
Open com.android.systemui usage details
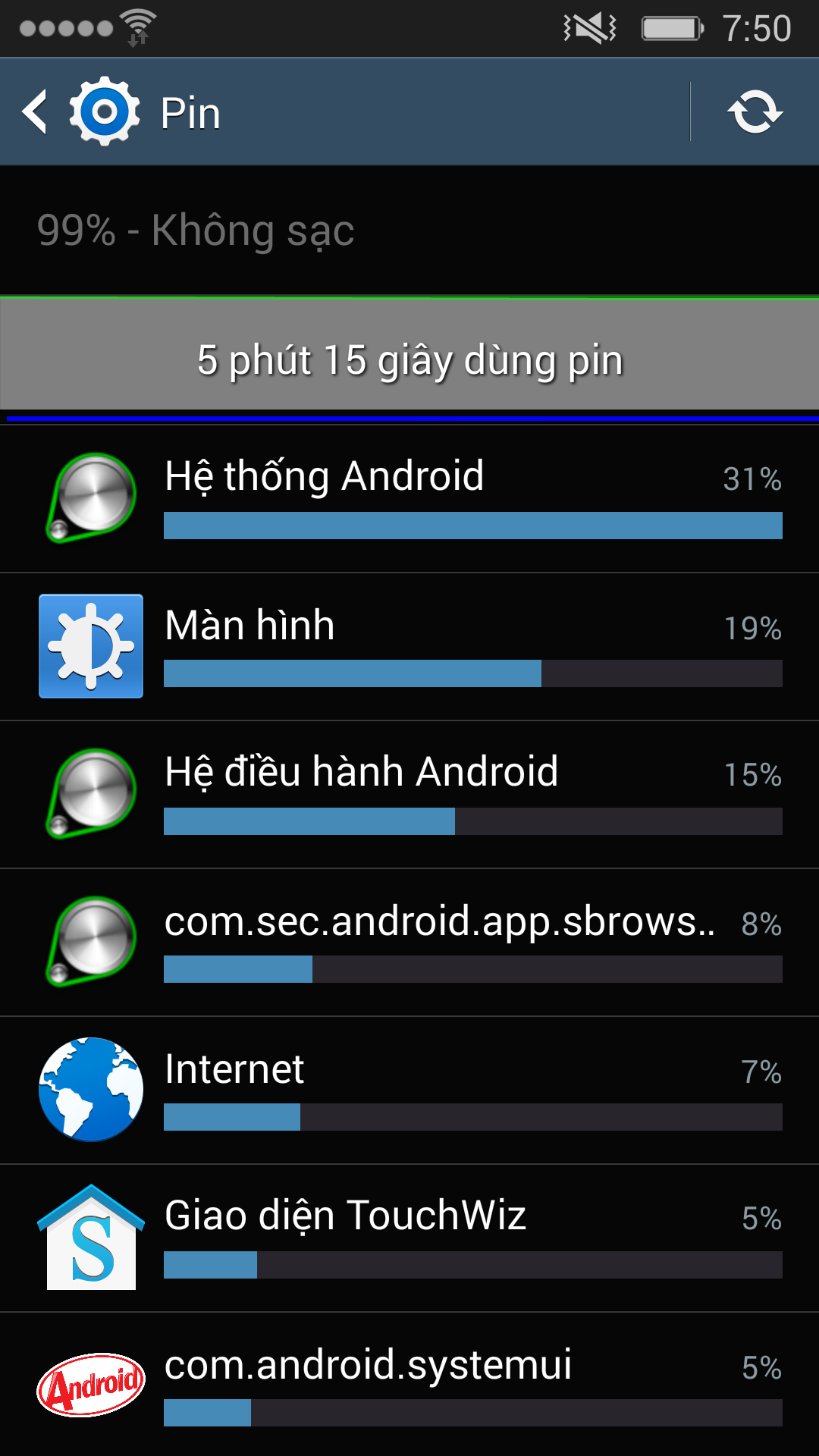pos(409,1385)
